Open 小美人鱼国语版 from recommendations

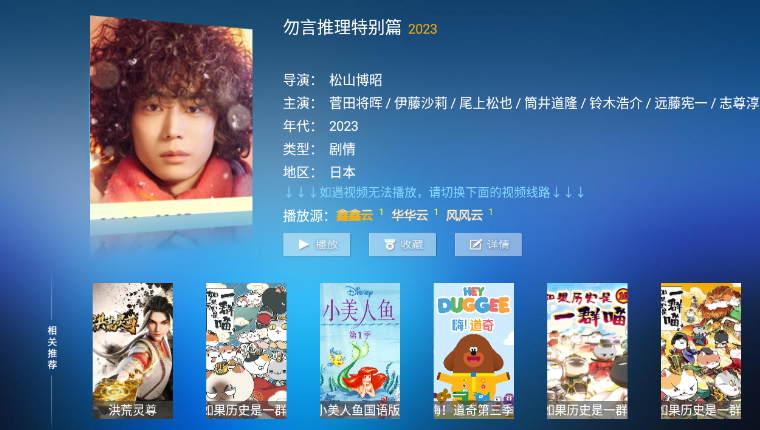coord(360,350)
